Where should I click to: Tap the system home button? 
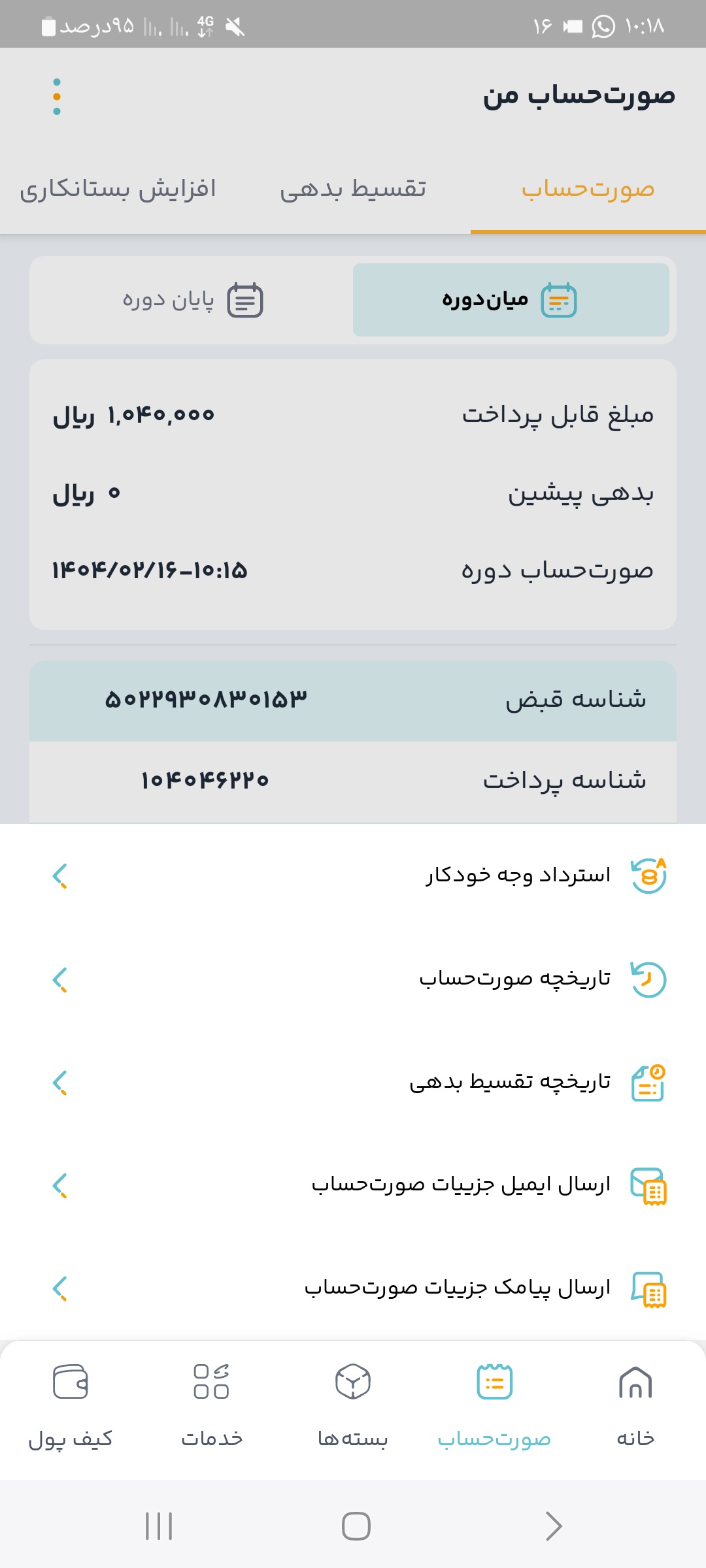(356, 1526)
